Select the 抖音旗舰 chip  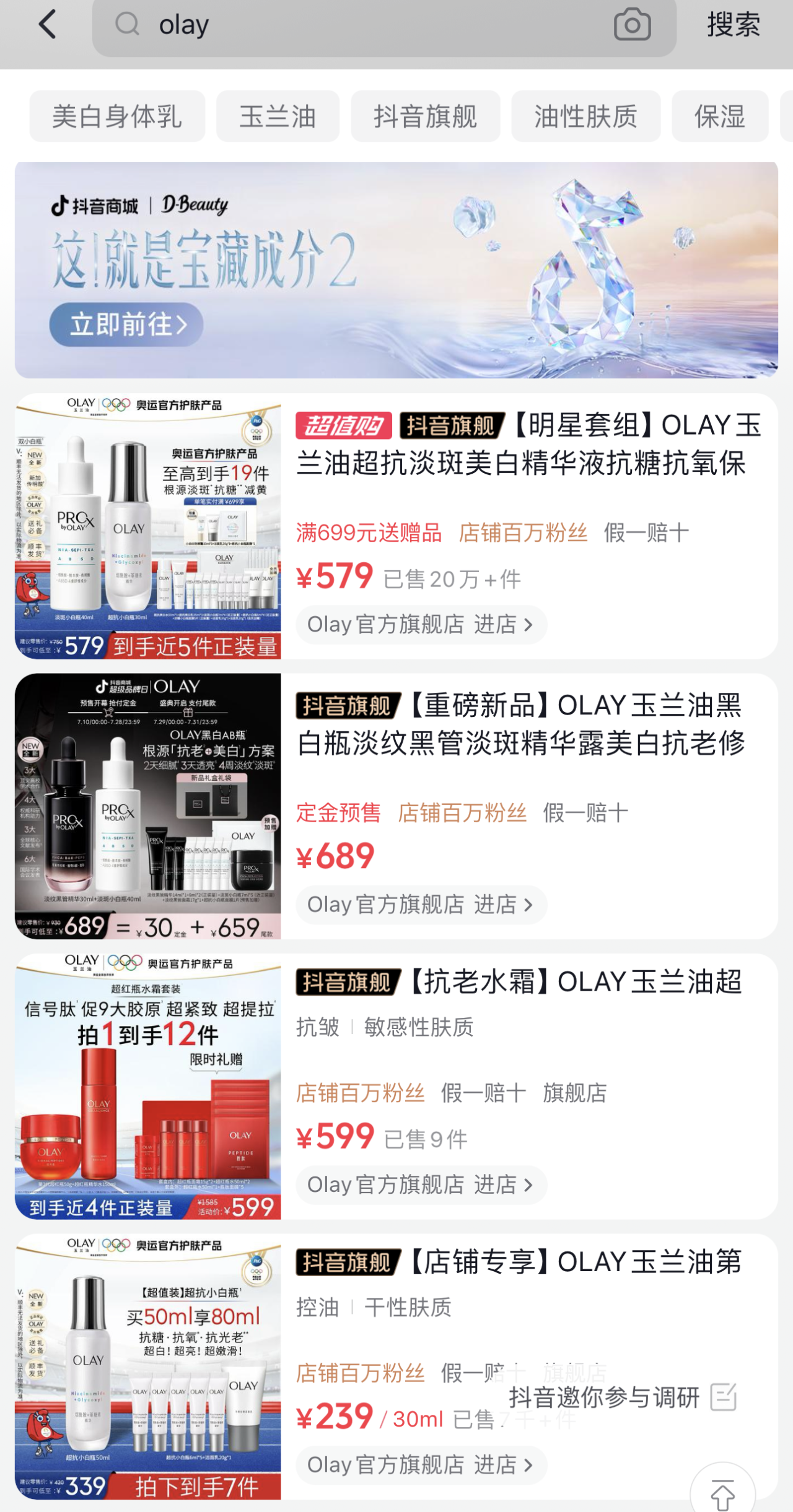(425, 116)
